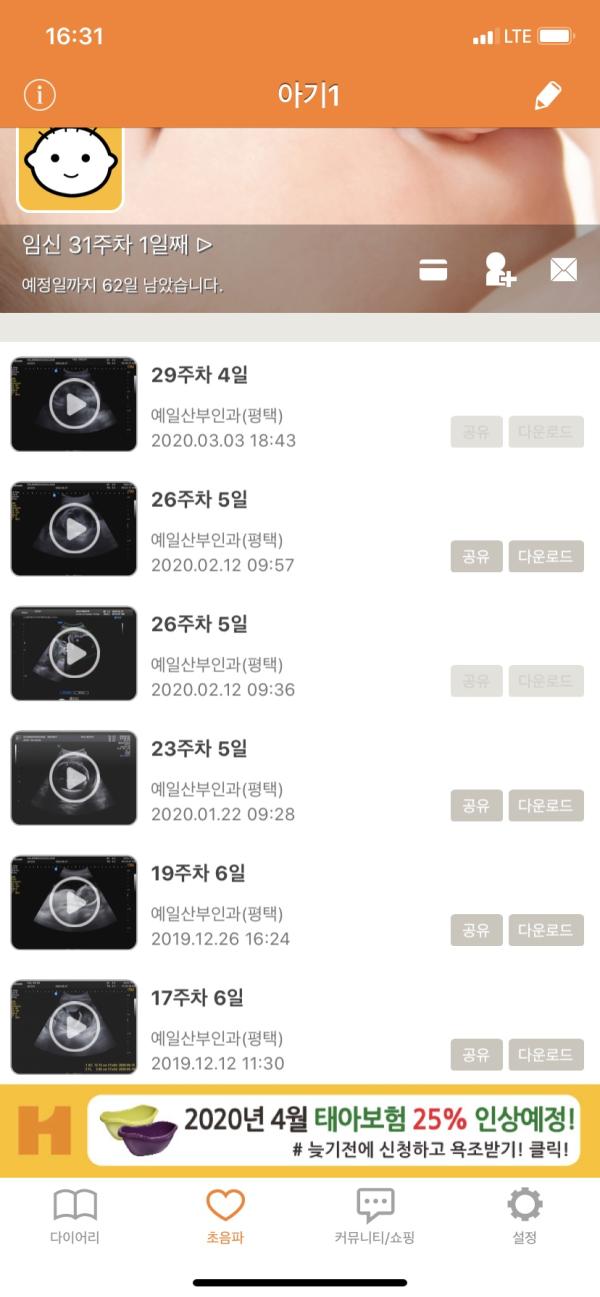Open the 설정 tab
The width and height of the screenshot is (600, 1297).
coord(525,1215)
